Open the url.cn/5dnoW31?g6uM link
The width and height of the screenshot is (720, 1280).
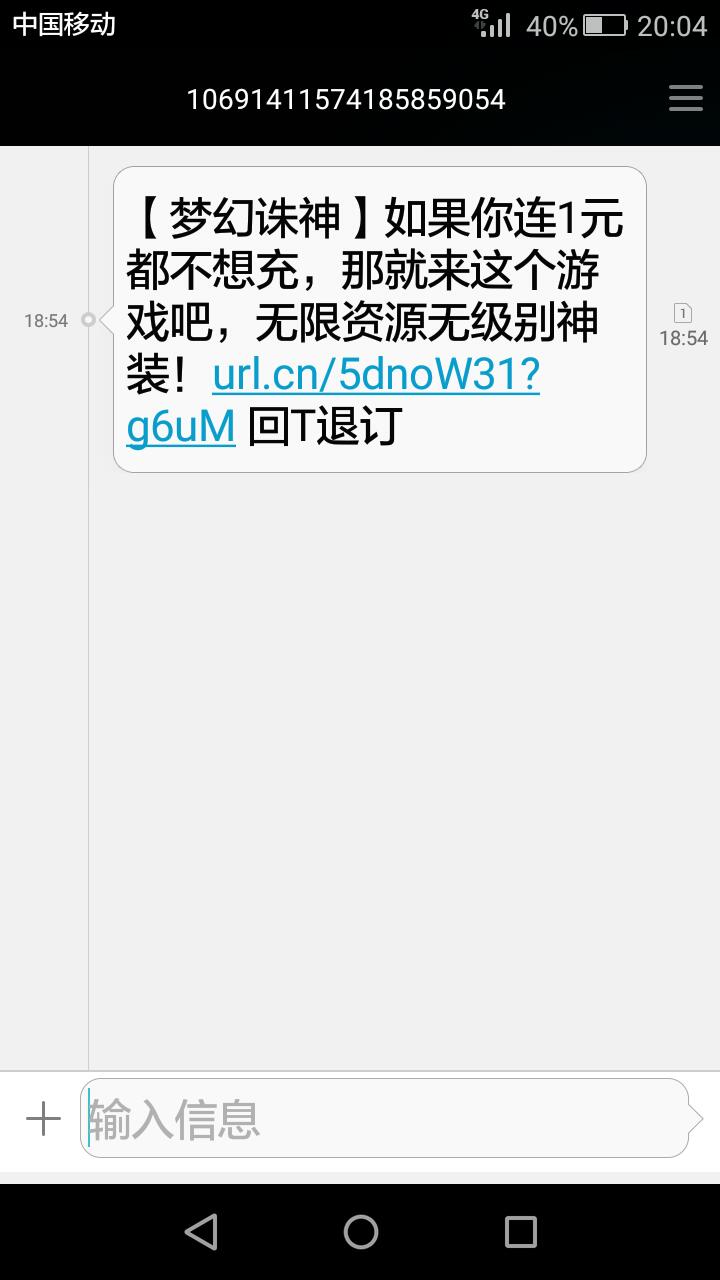click(375, 376)
